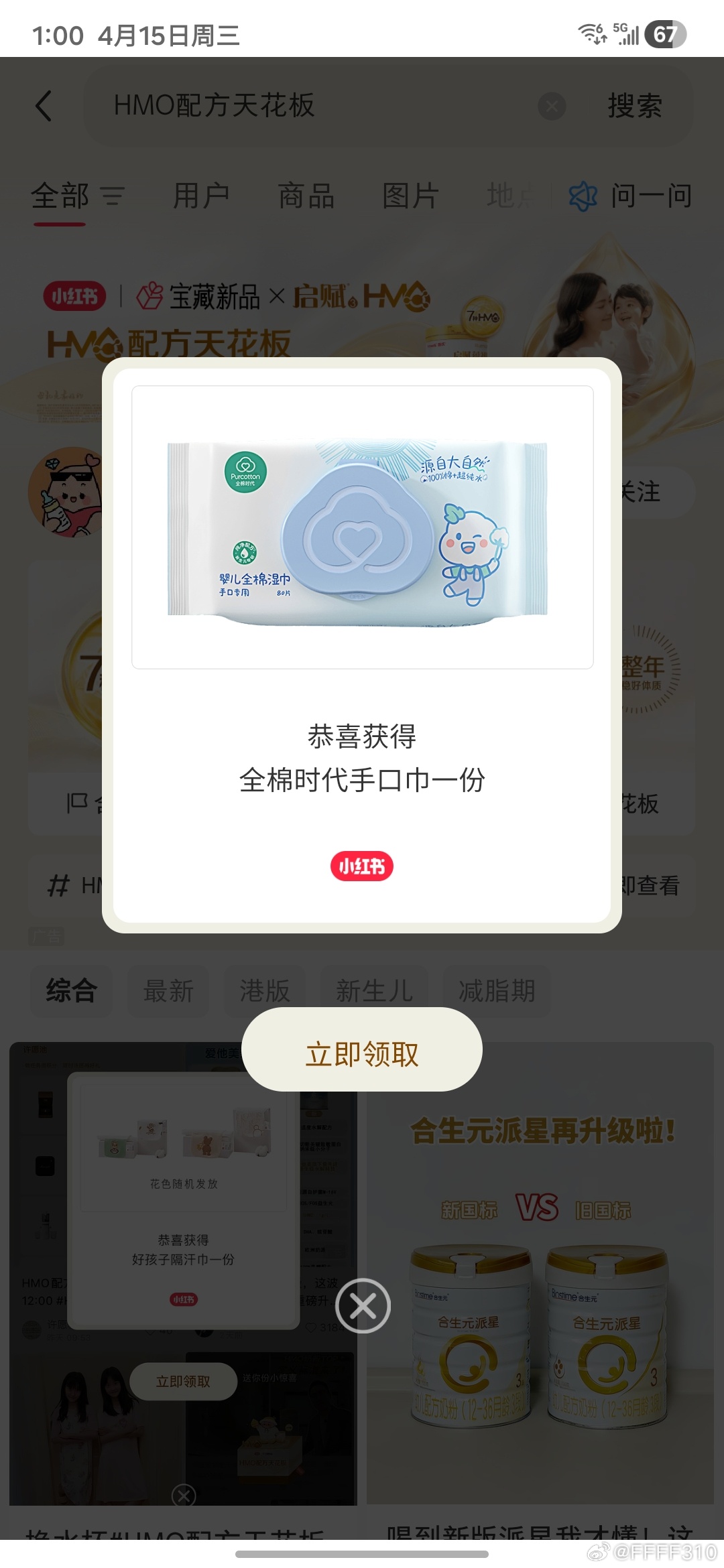The width and height of the screenshot is (724, 1568).
Task: Filter results by 港版
Action: (x=265, y=991)
